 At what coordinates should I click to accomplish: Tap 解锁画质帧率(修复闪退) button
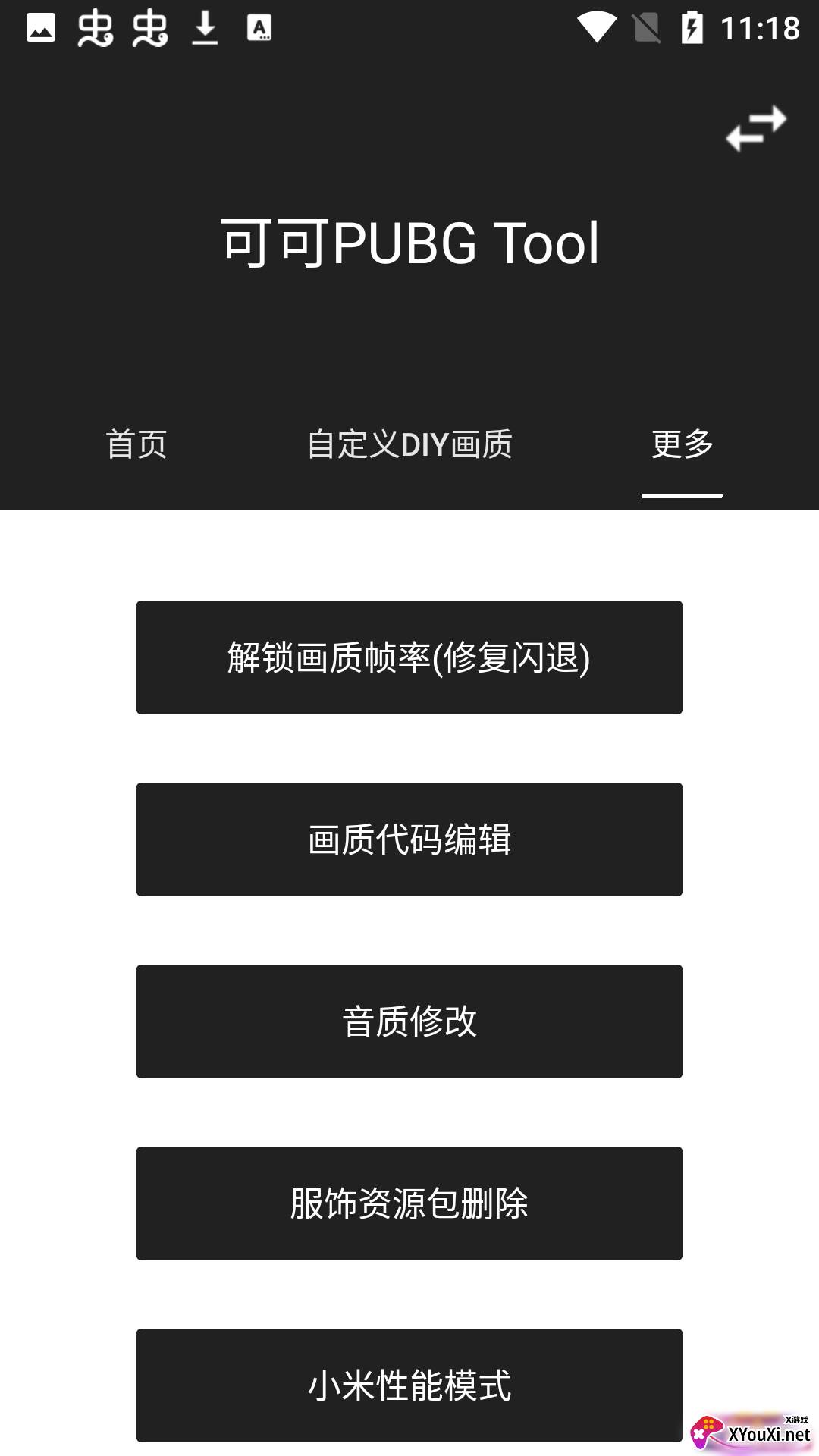[x=409, y=657]
